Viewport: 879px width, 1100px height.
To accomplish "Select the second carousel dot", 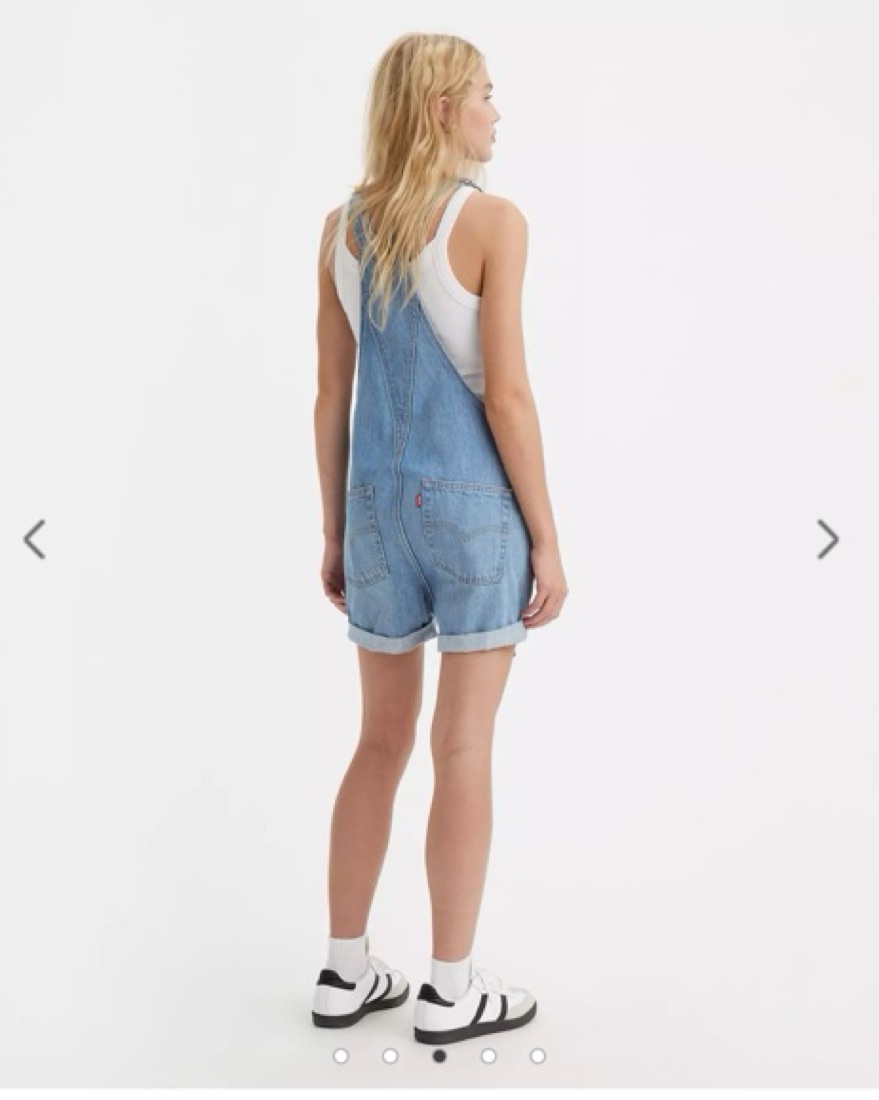I will [390, 1056].
